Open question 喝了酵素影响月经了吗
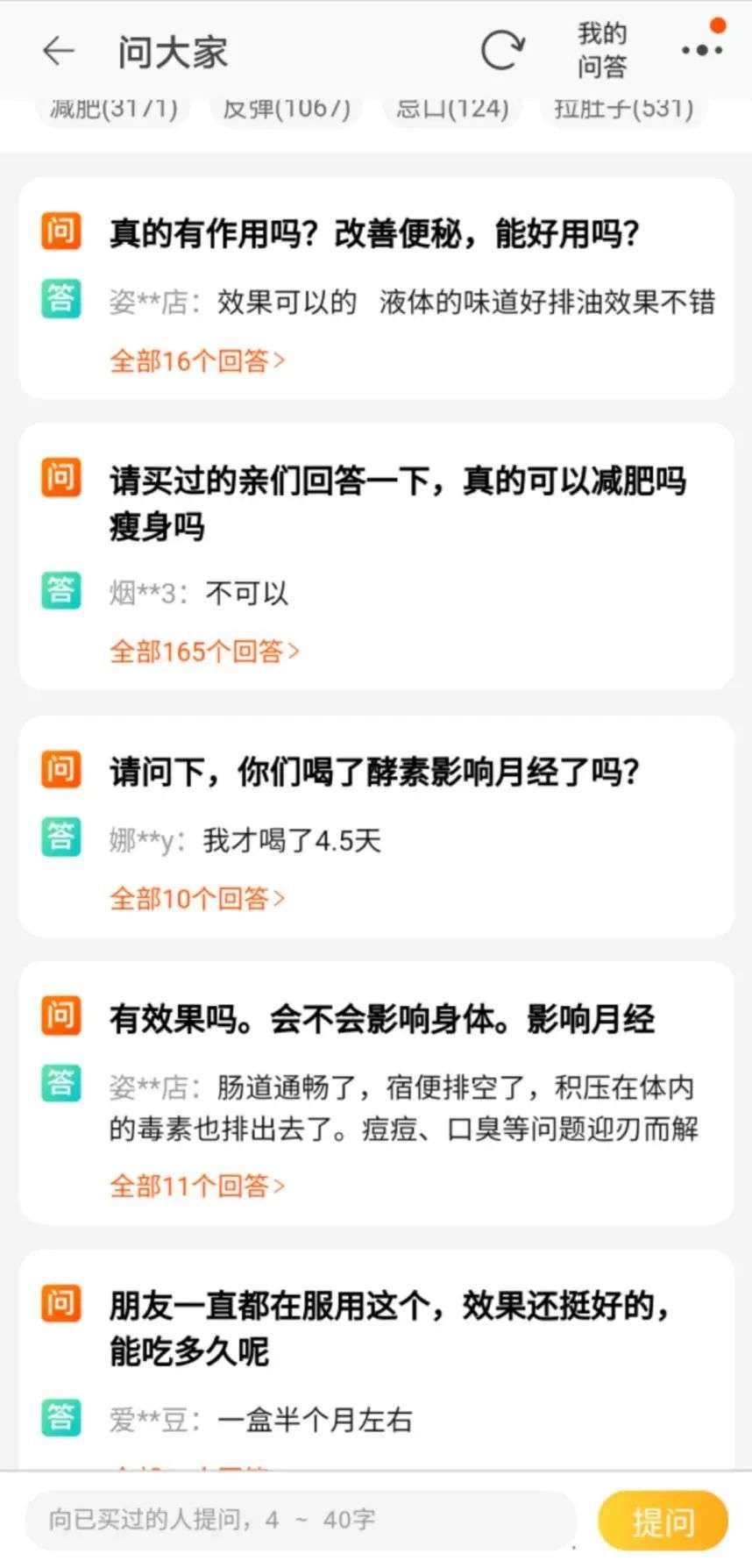 point(374,773)
